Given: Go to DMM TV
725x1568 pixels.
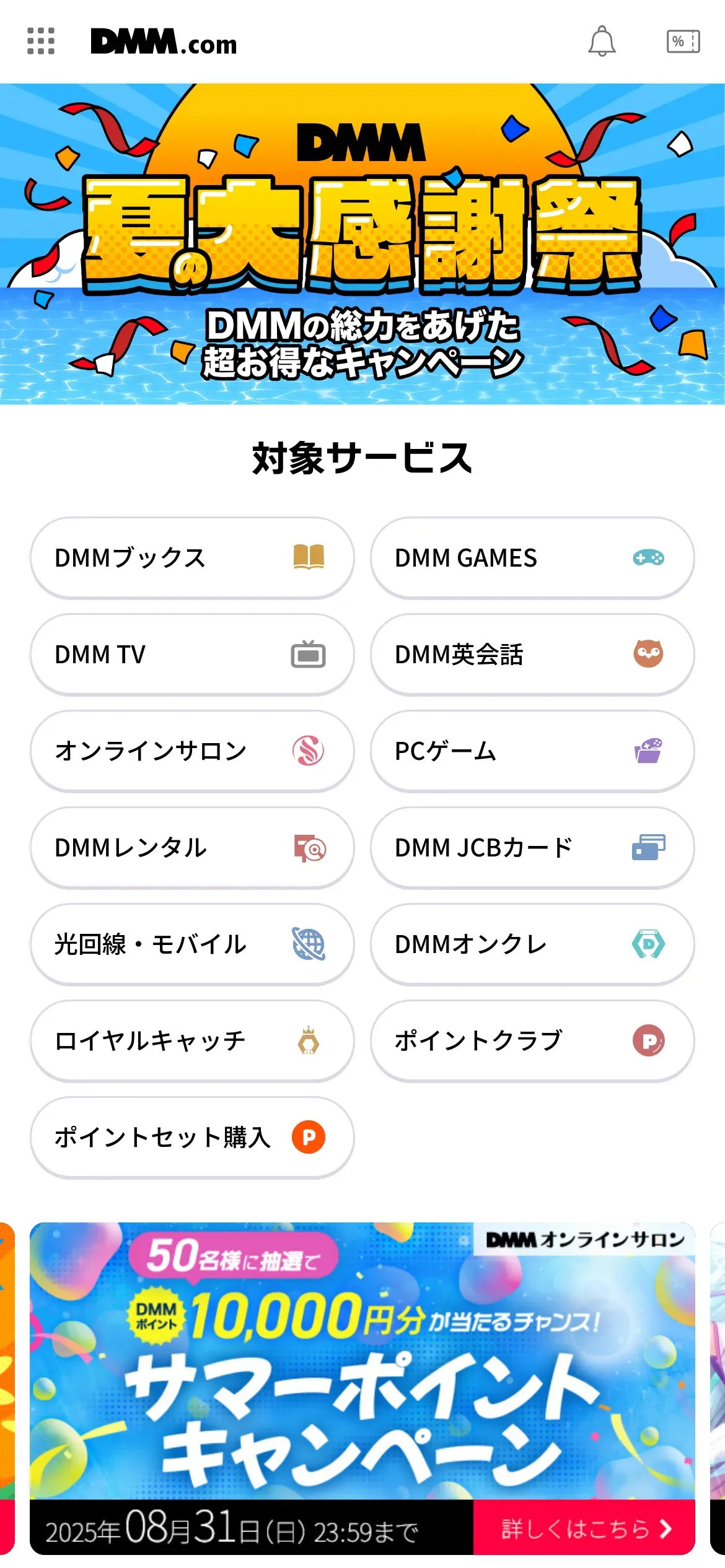Looking at the screenshot, I should [192, 655].
